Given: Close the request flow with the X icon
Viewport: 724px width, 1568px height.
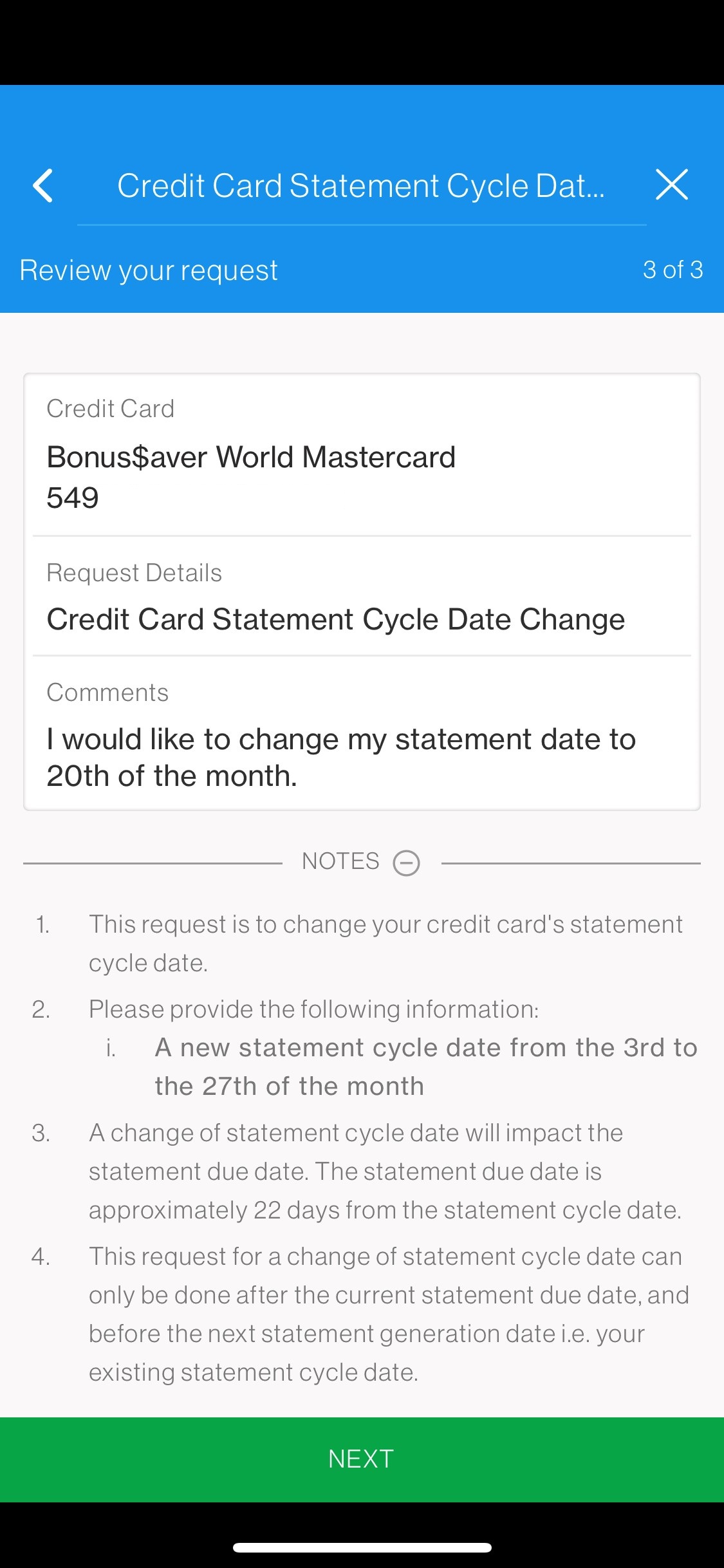Looking at the screenshot, I should [672, 185].
